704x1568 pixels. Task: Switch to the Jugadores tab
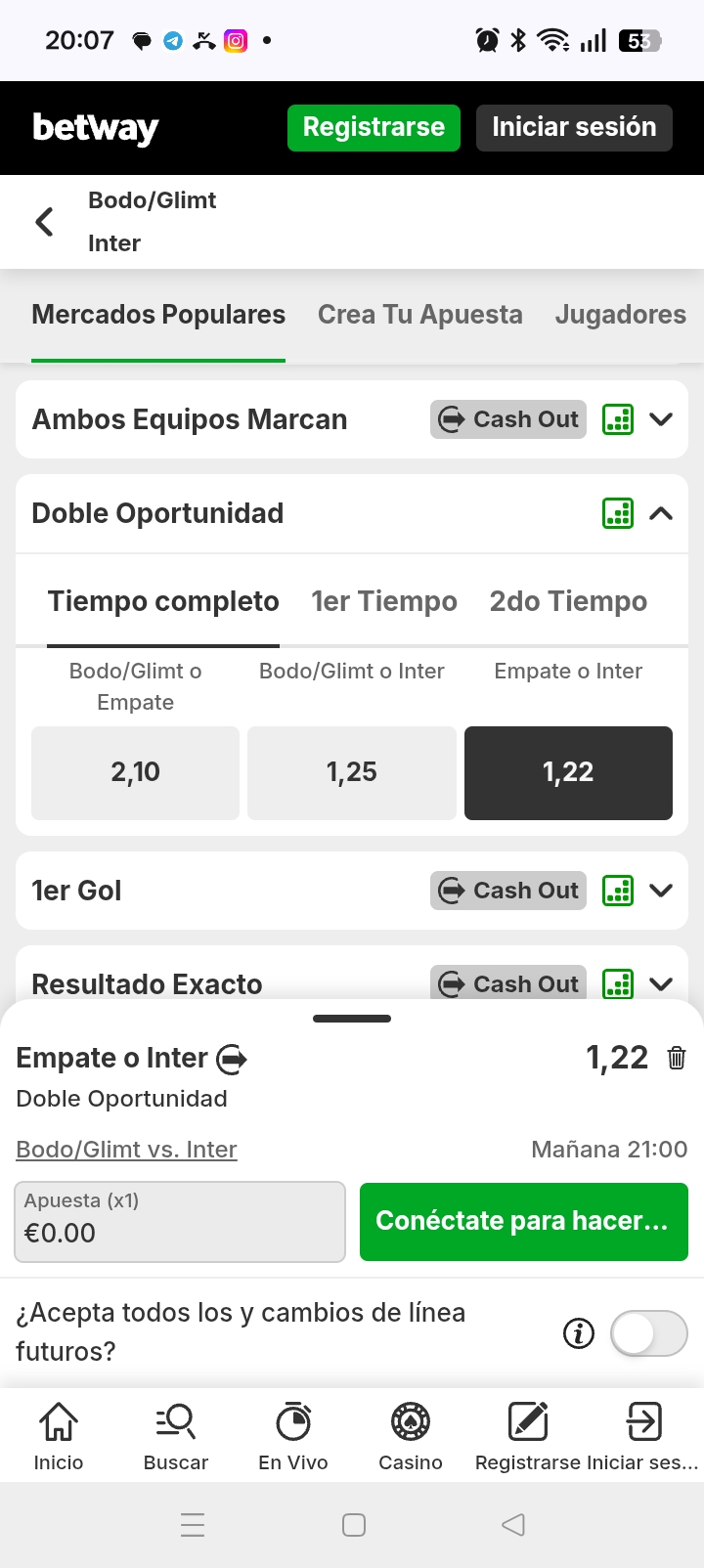[x=620, y=315]
